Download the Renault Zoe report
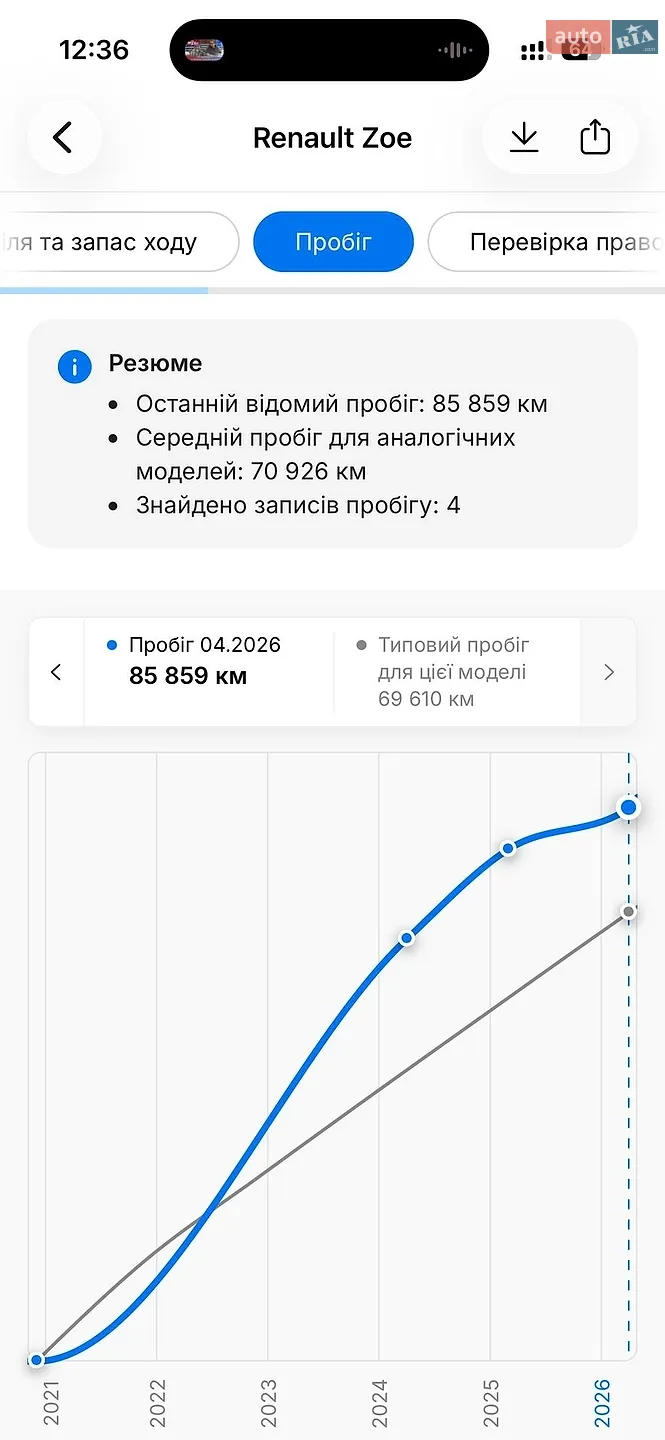 [x=524, y=138]
